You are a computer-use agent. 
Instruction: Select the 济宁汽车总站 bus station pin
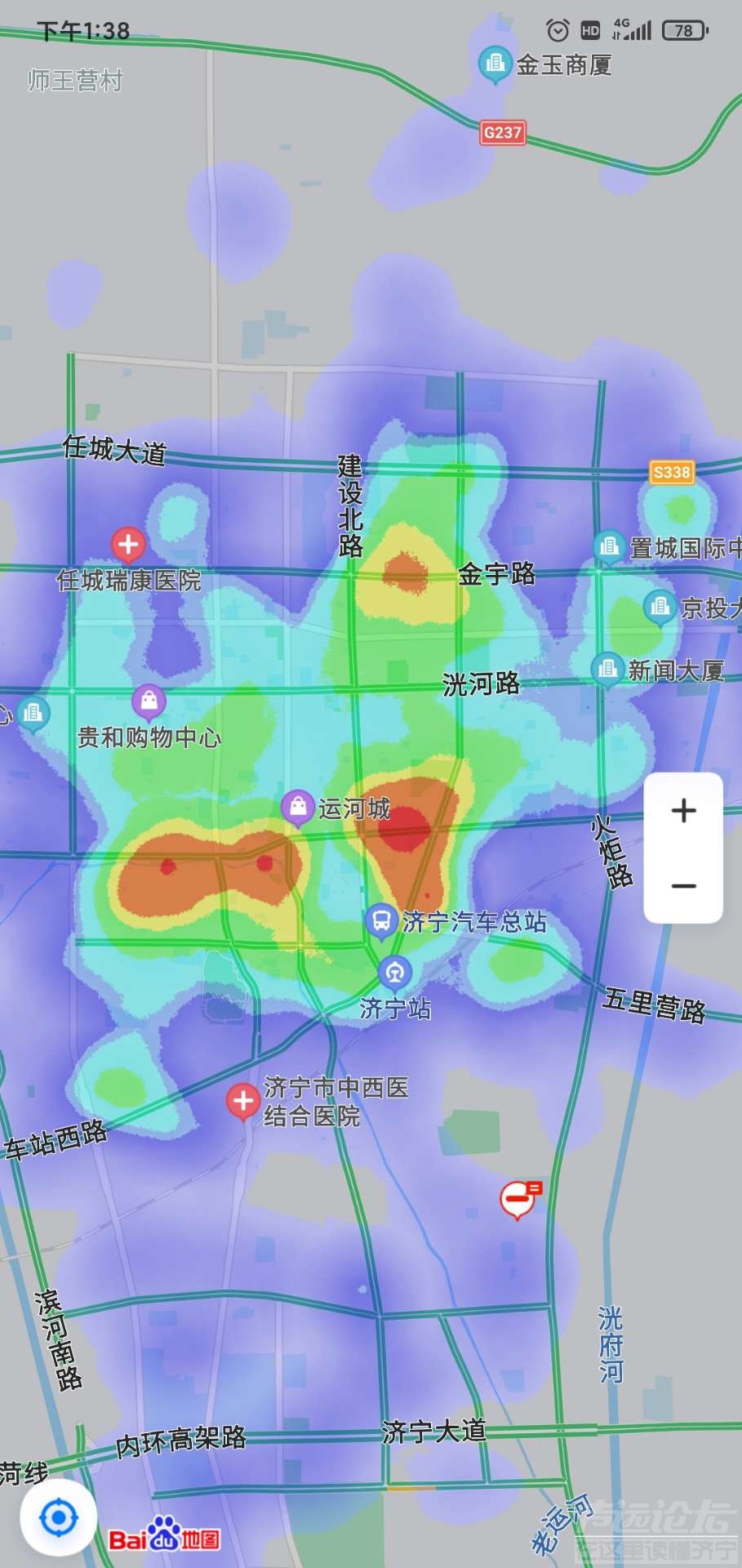click(380, 920)
